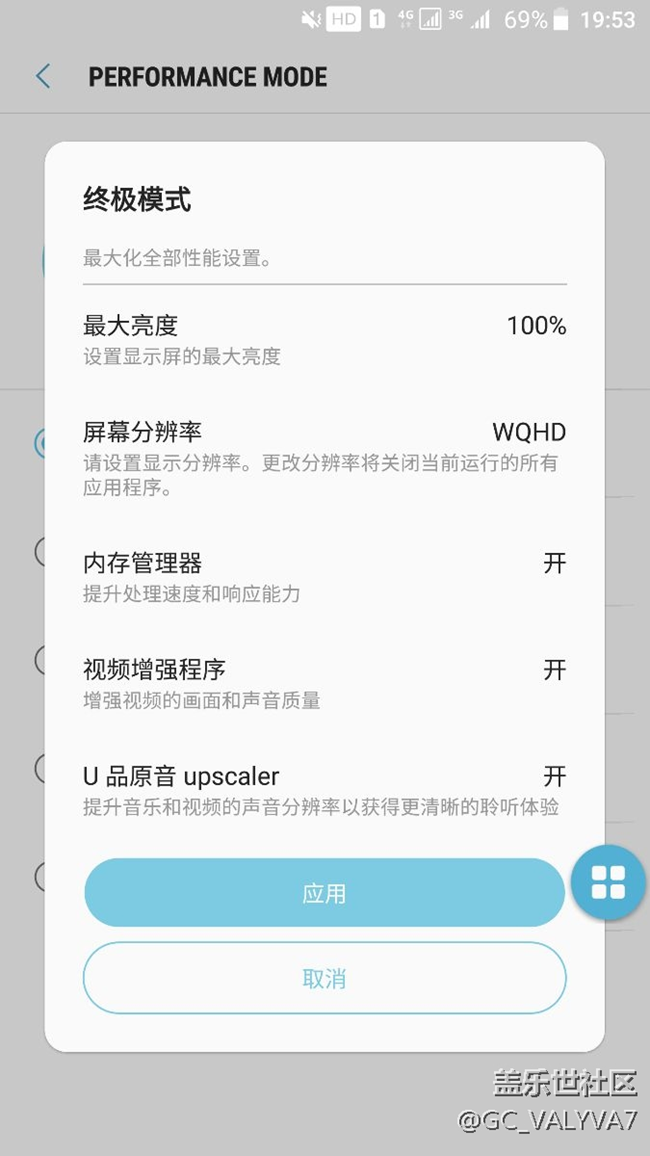Change the 屏幕分辨率 resolution setting
Image resolution: width=650 pixels, height=1156 pixels.
pos(324,458)
